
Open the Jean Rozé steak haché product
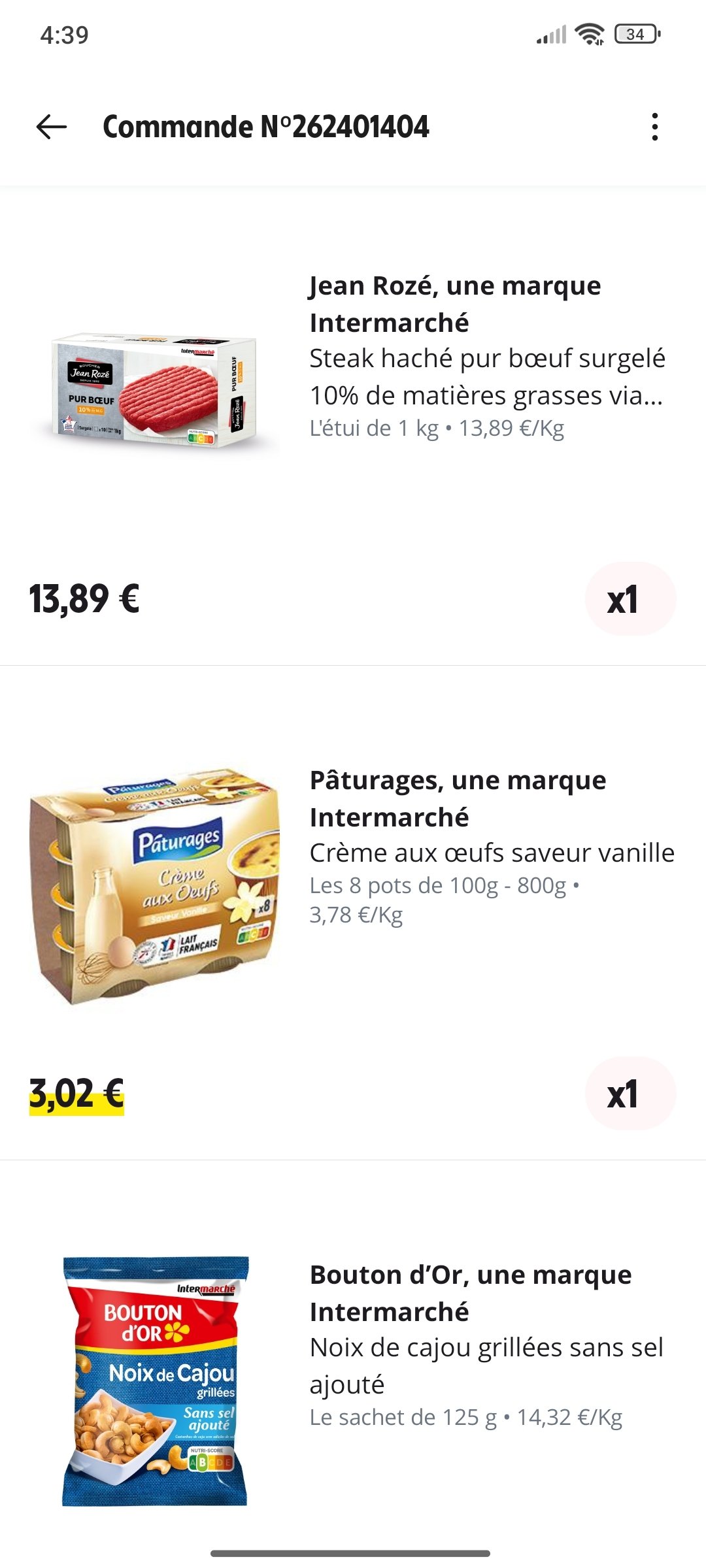click(x=486, y=358)
